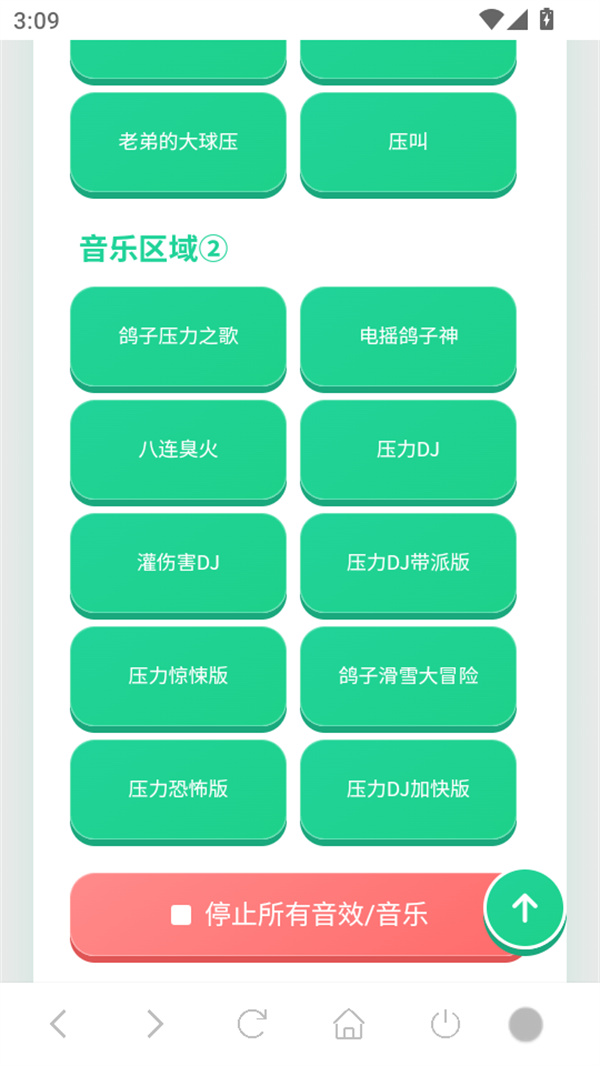Tap the 八连臭火 button
Screen dimensions: 600x1066
click(x=178, y=449)
